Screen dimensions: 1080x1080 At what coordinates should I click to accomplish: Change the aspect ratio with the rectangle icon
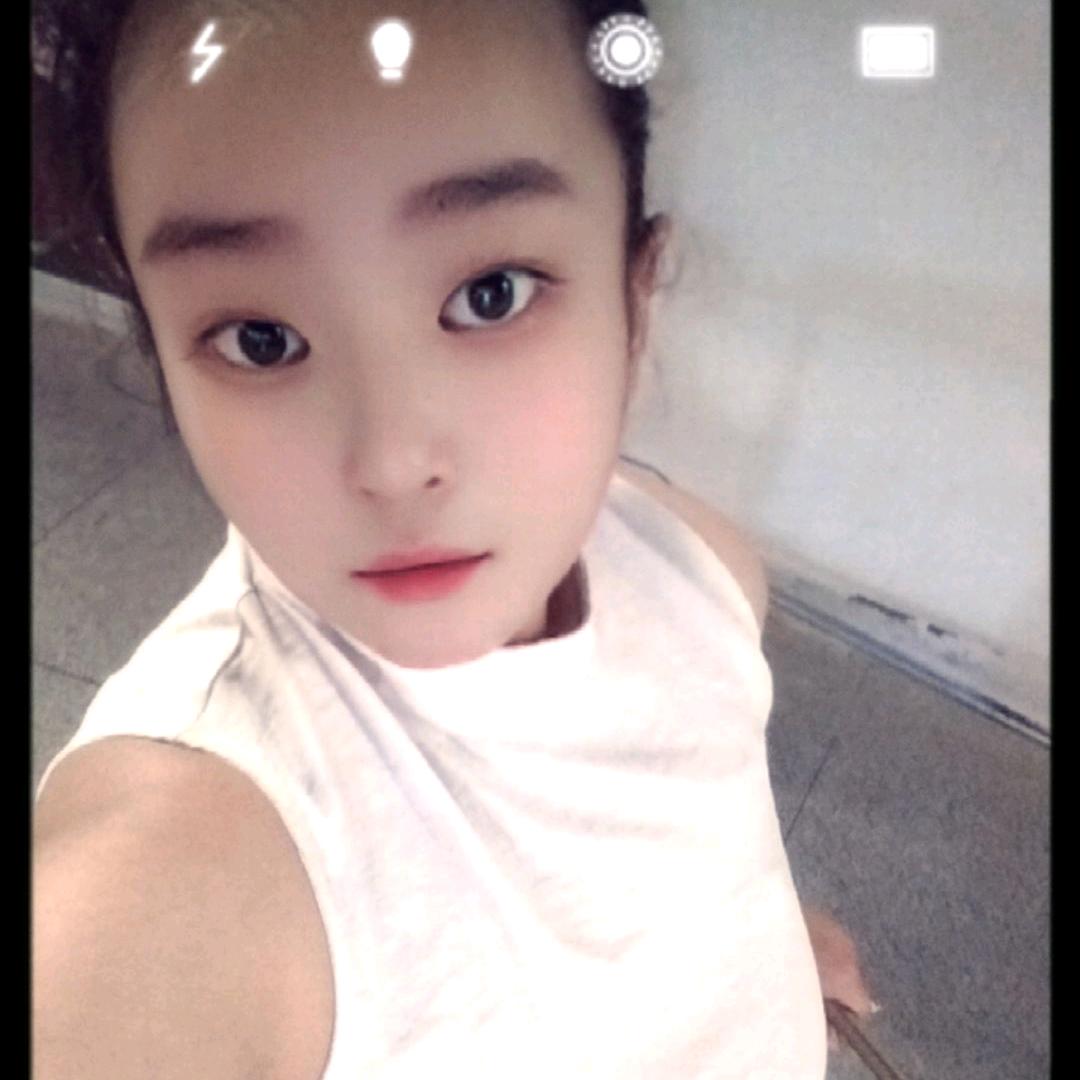898,52
